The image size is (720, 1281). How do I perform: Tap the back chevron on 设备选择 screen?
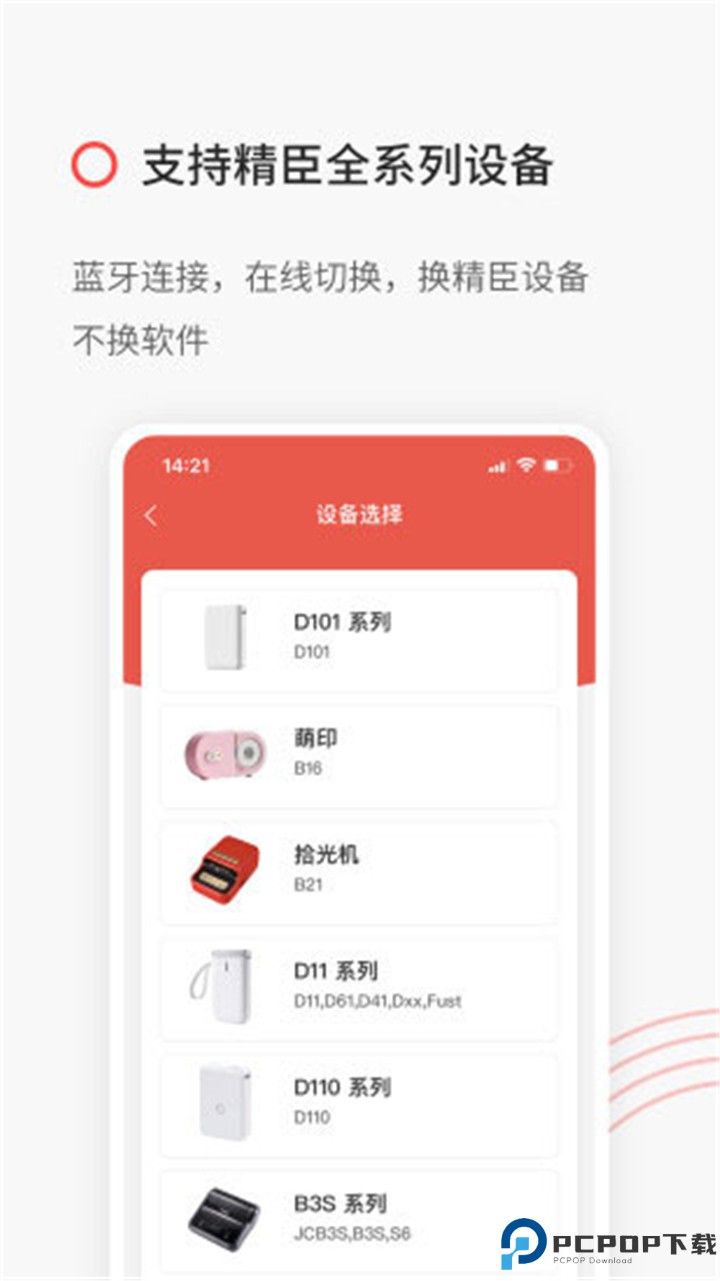coord(151,514)
